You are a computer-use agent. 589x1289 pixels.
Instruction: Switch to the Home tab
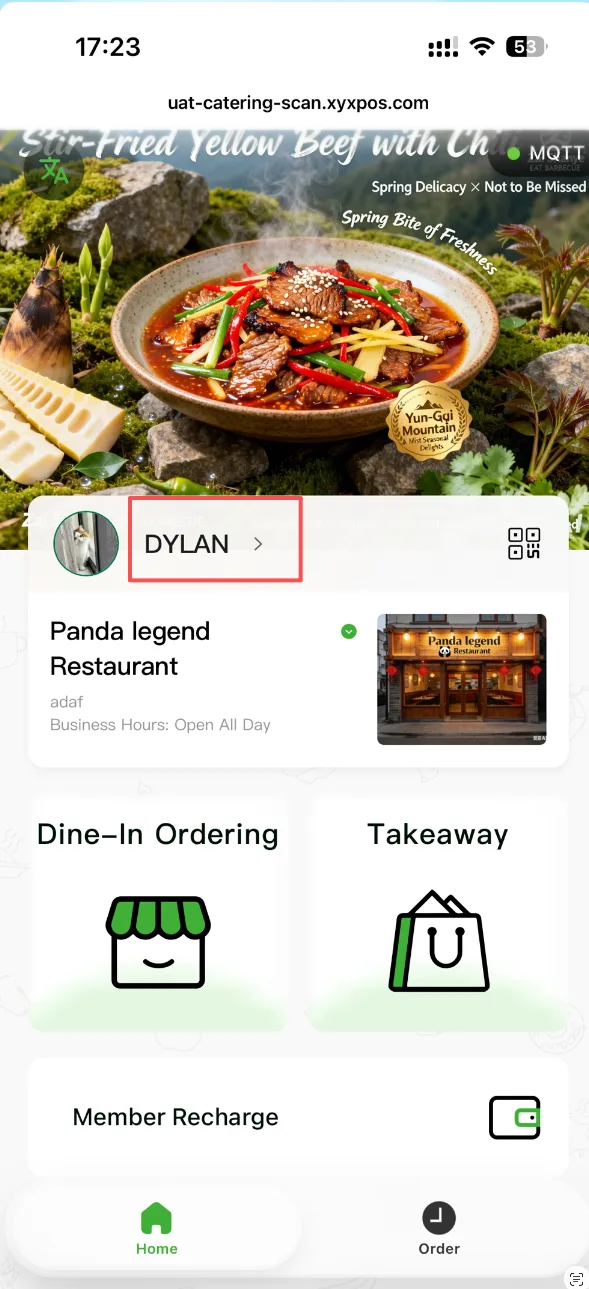tap(157, 1229)
